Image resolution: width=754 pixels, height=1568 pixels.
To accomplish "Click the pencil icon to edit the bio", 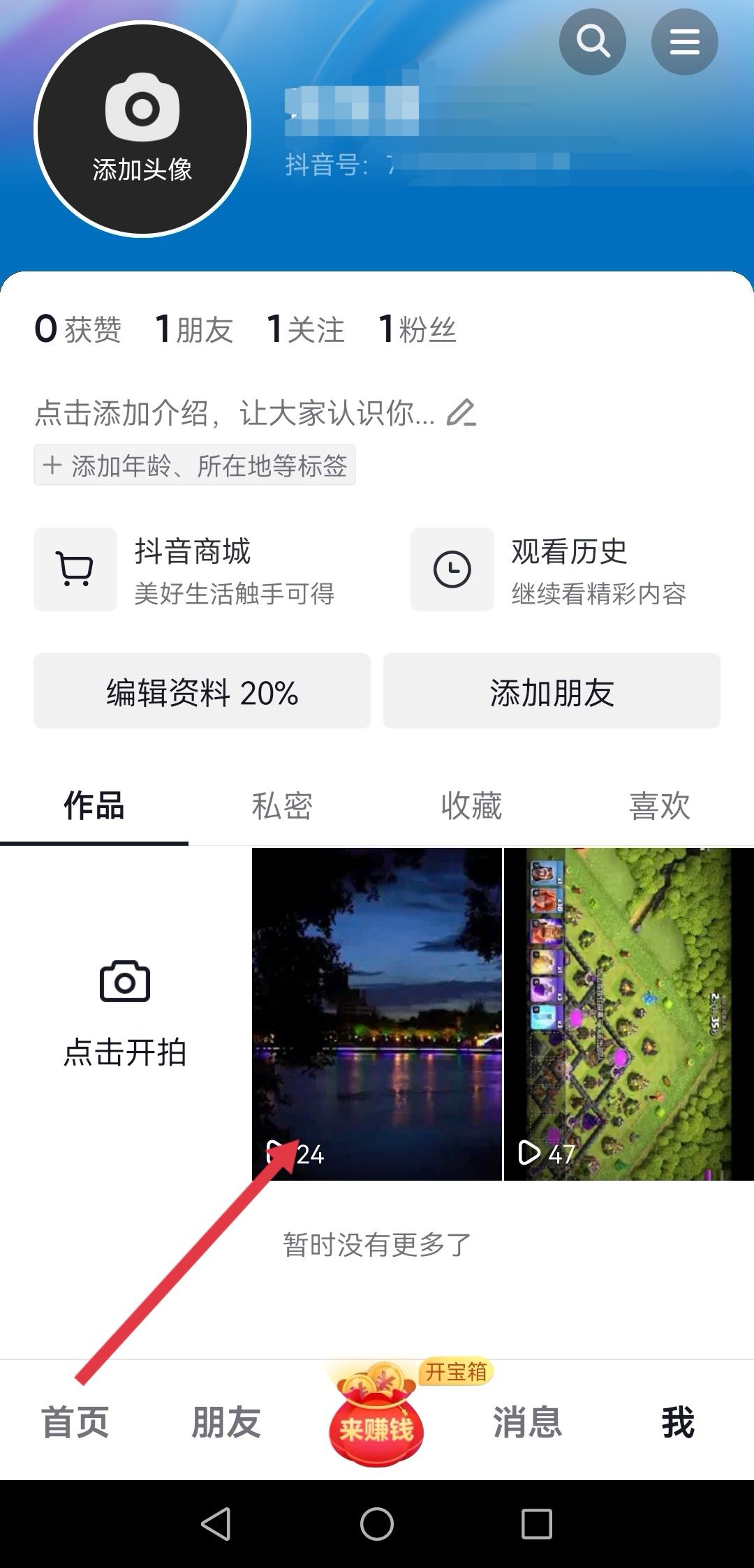I will tap(460, 413).
